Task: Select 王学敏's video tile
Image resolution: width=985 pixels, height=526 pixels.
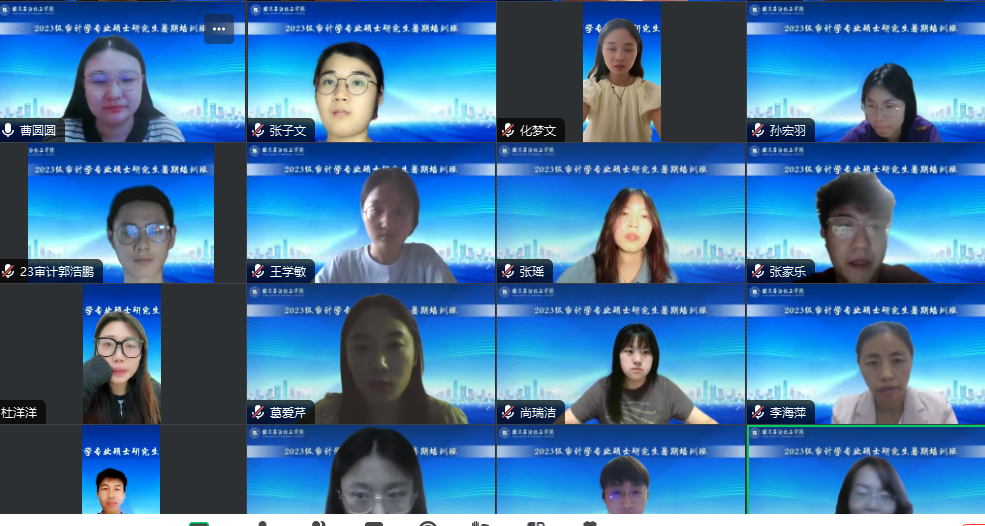Action: tap(371, 213)
